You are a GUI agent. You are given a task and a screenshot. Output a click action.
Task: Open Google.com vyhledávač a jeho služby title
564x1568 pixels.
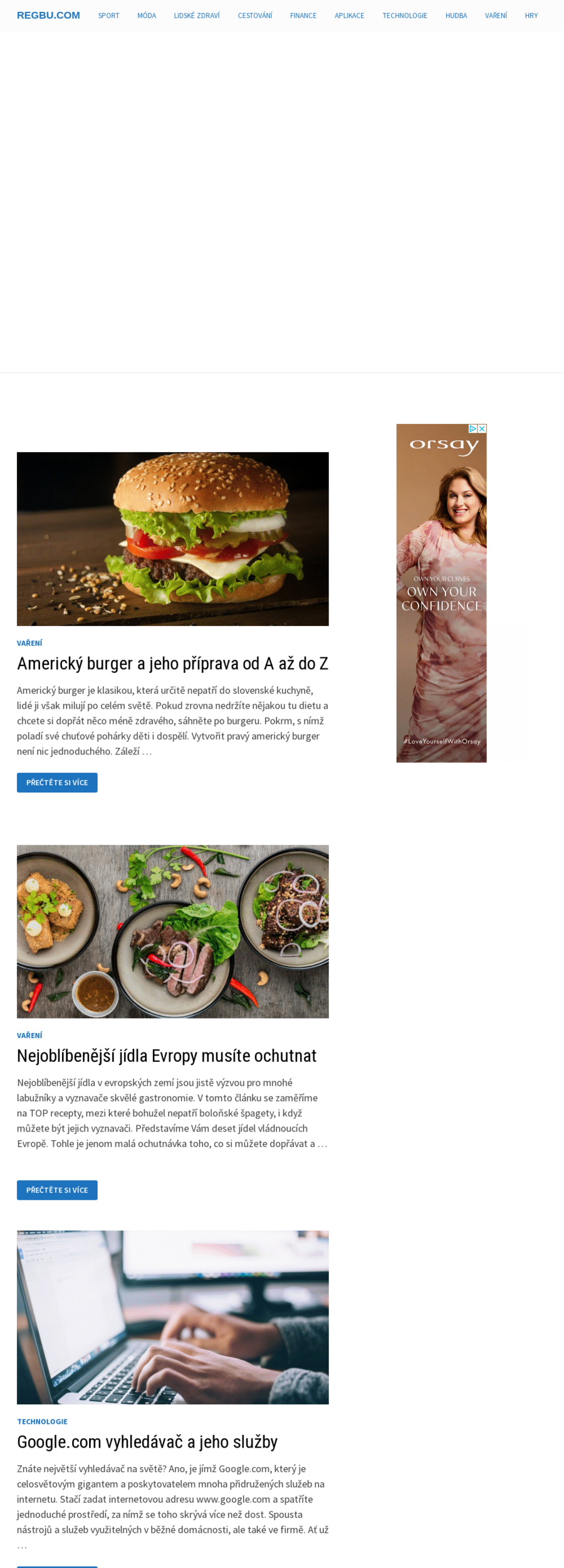tap(147, 1442)
